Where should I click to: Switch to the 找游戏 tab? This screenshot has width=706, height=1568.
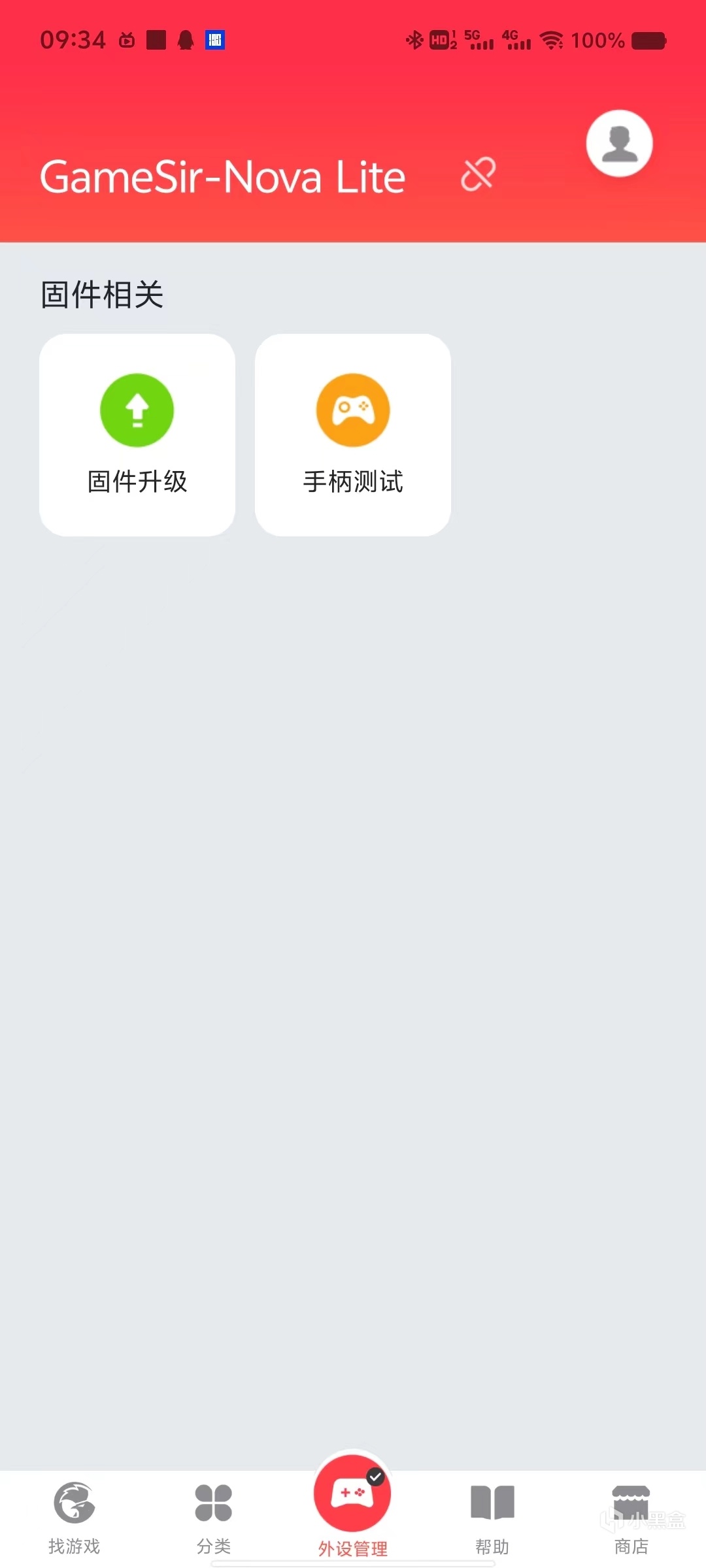pyautogui.click(x=75, y=1517)
